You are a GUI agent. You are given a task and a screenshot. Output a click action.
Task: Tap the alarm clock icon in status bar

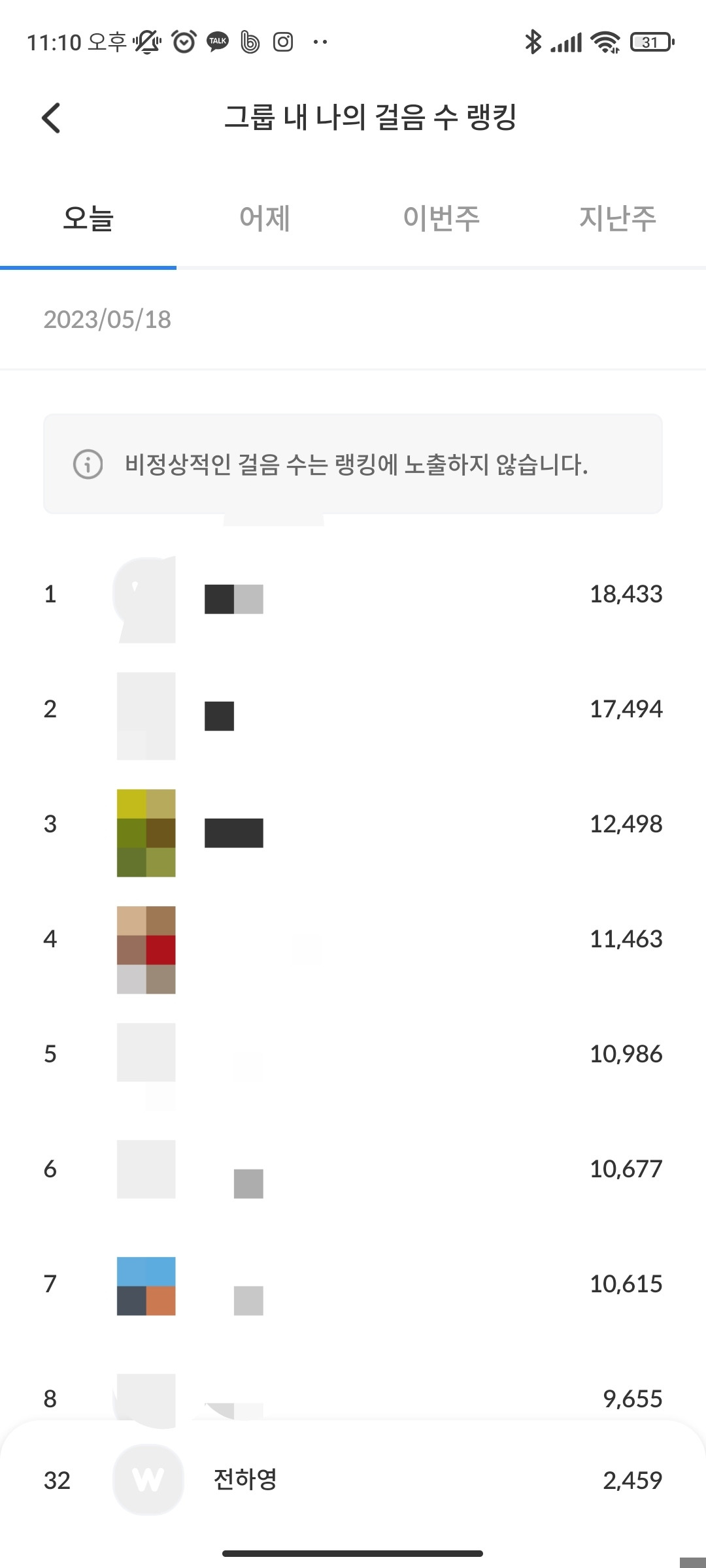183,42
